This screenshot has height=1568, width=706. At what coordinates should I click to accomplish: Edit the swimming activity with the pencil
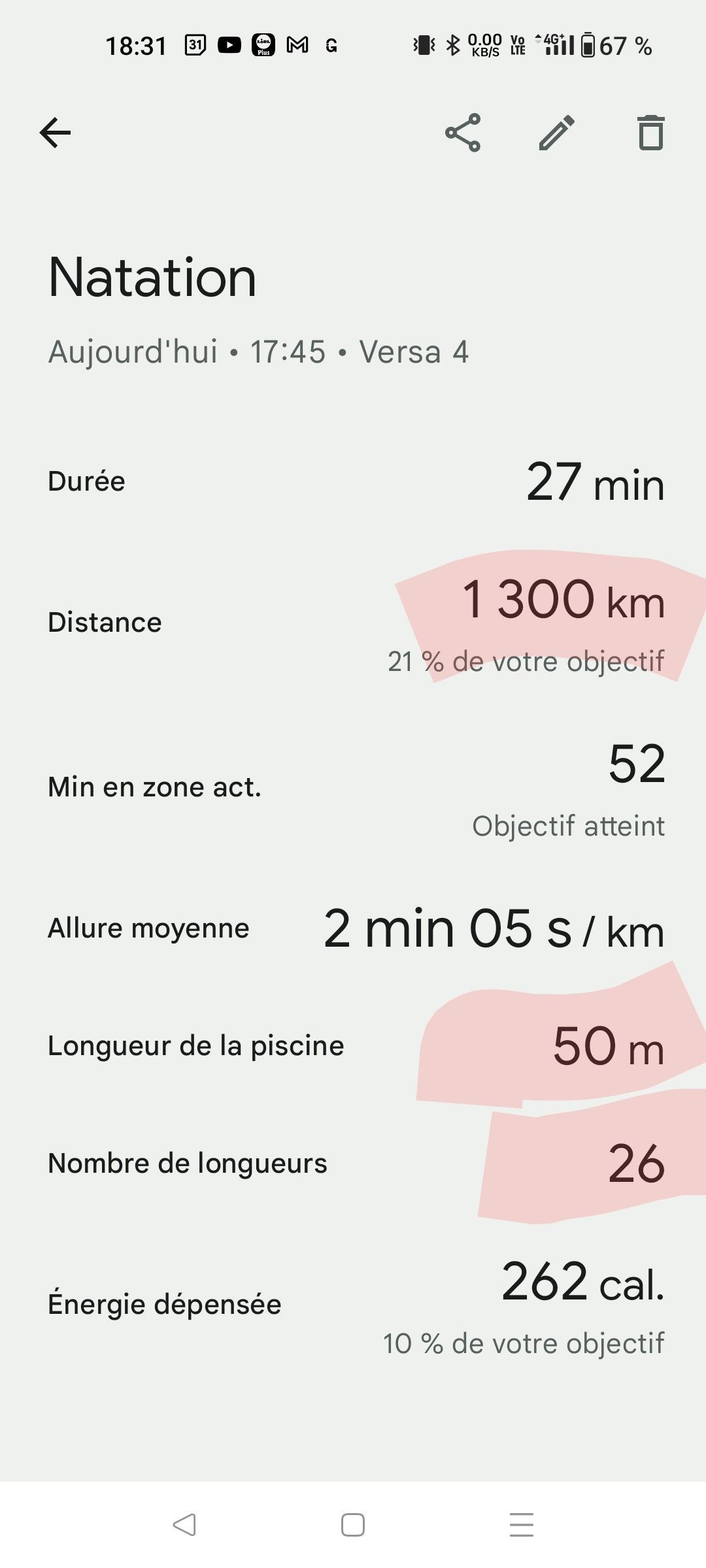point(557,133)
